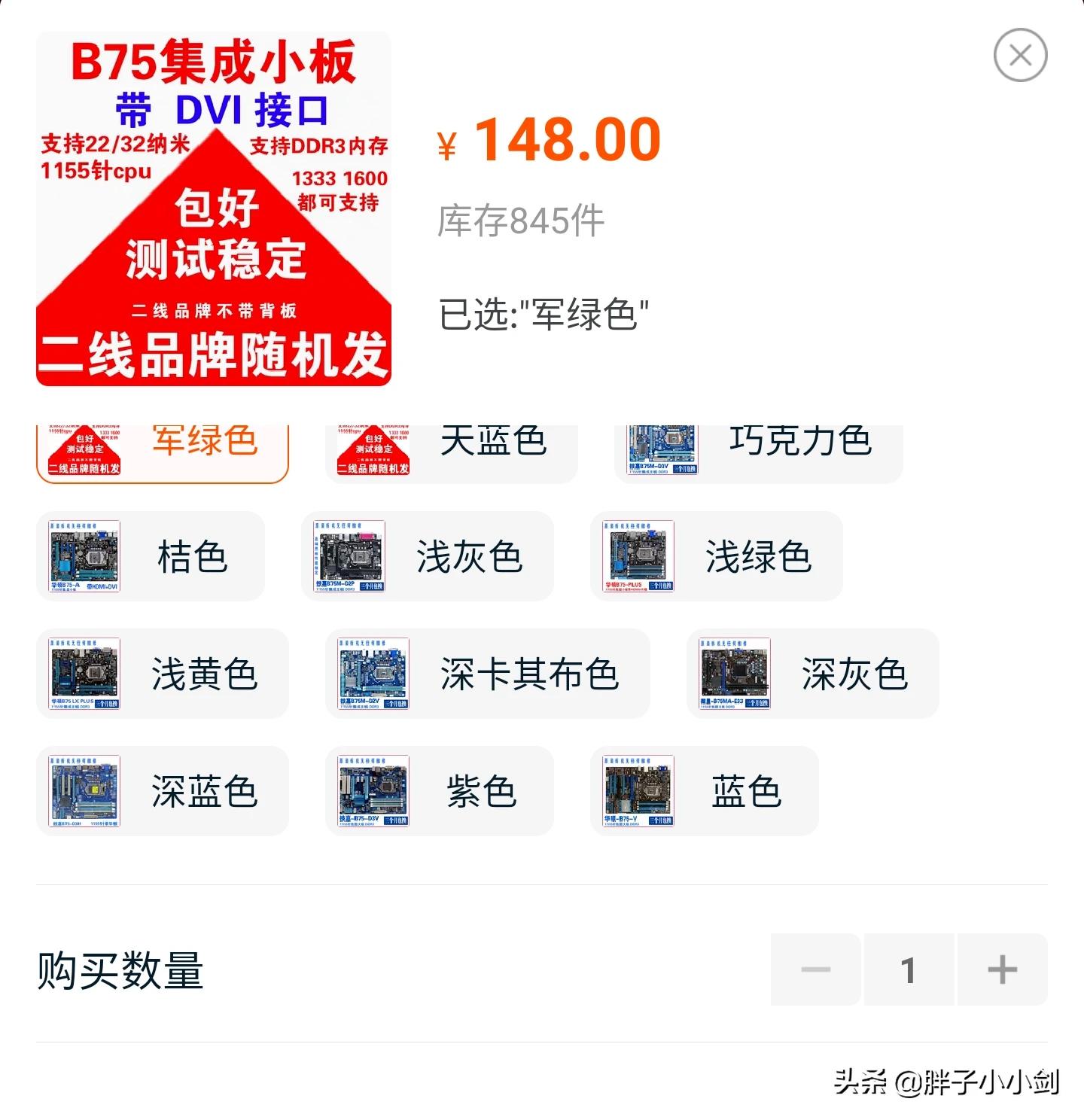
Task: Choose the 天蓝色 variant
Action: [x=452, y=450]
